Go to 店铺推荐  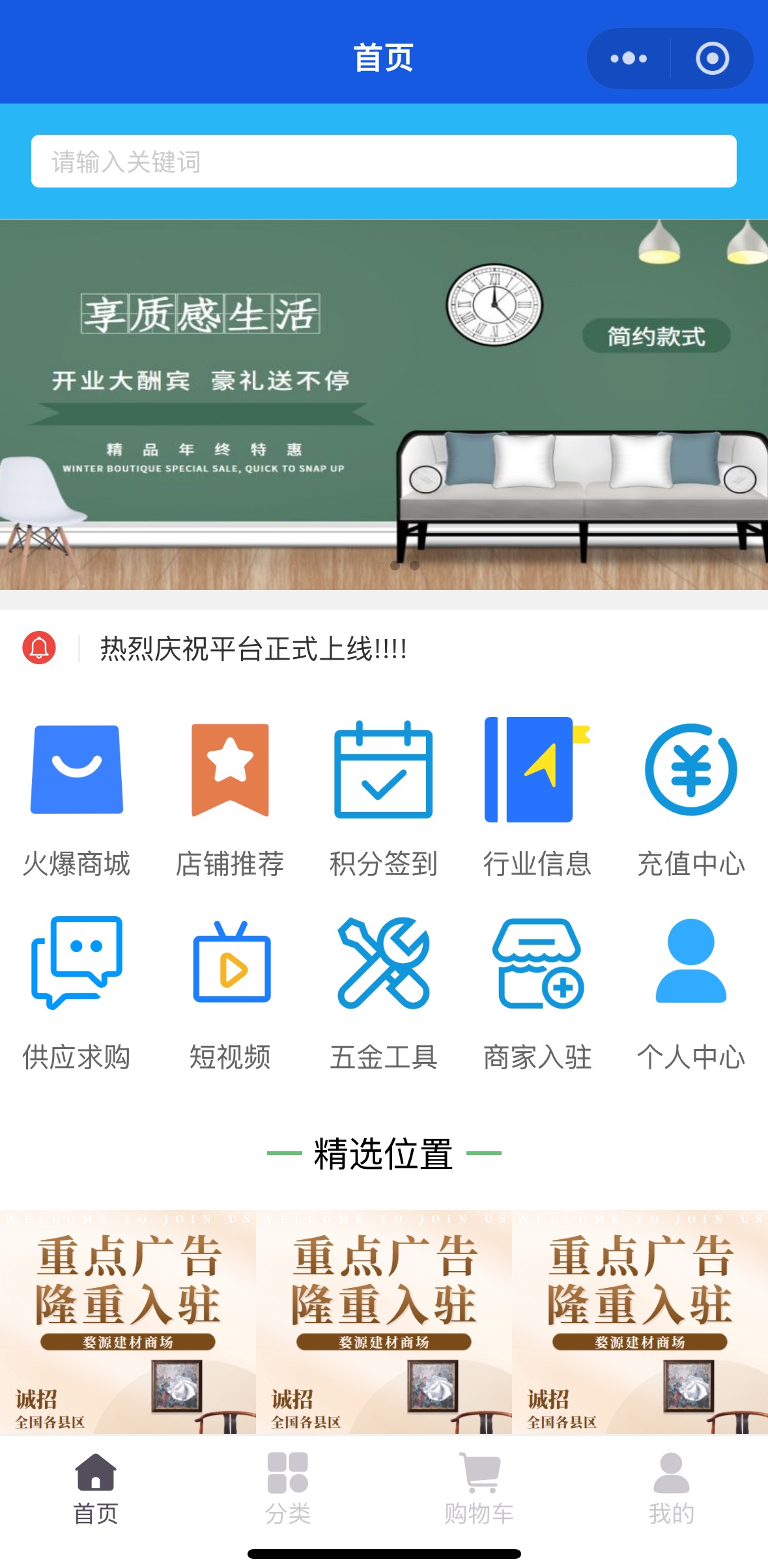click(x=230, y=800)
